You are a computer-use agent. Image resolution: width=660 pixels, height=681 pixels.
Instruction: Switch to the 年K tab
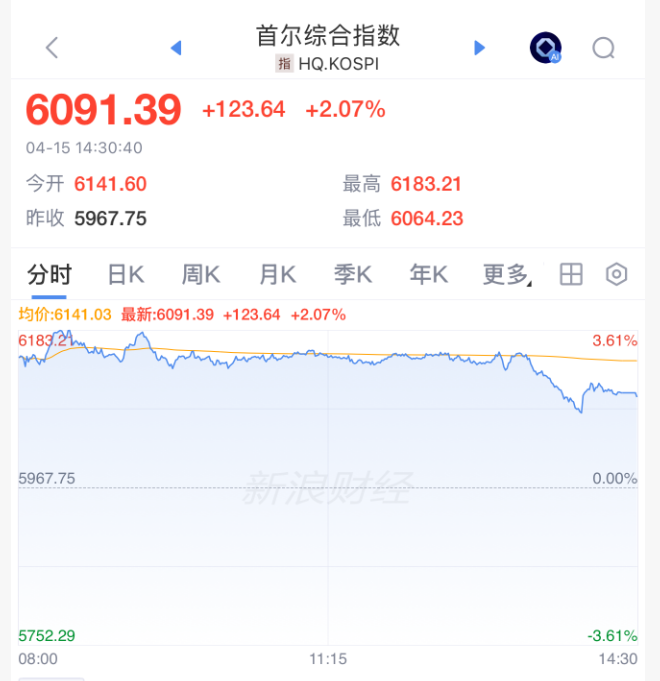click(428, 275)
